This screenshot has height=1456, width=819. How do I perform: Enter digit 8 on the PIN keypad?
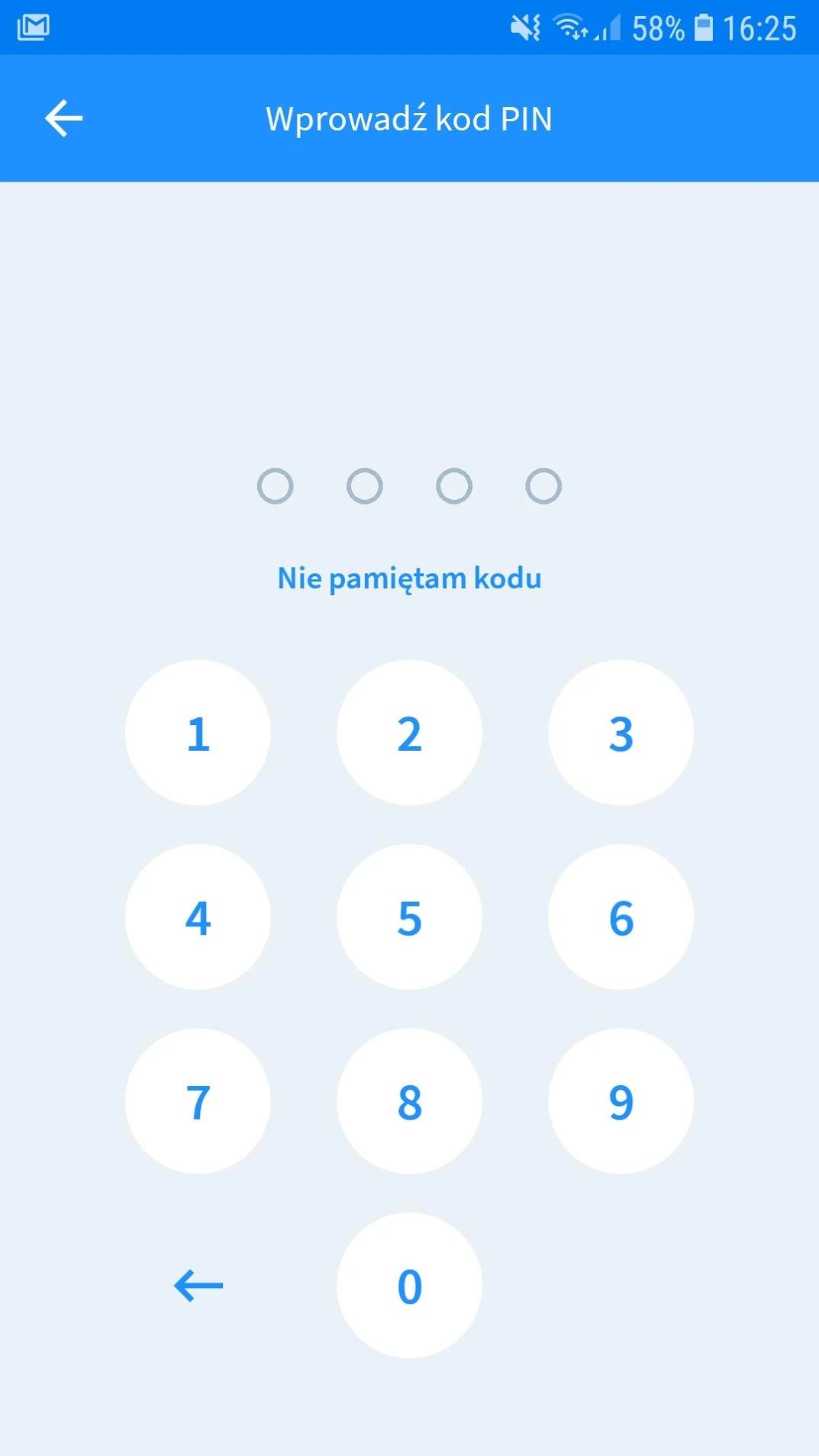409,1101
